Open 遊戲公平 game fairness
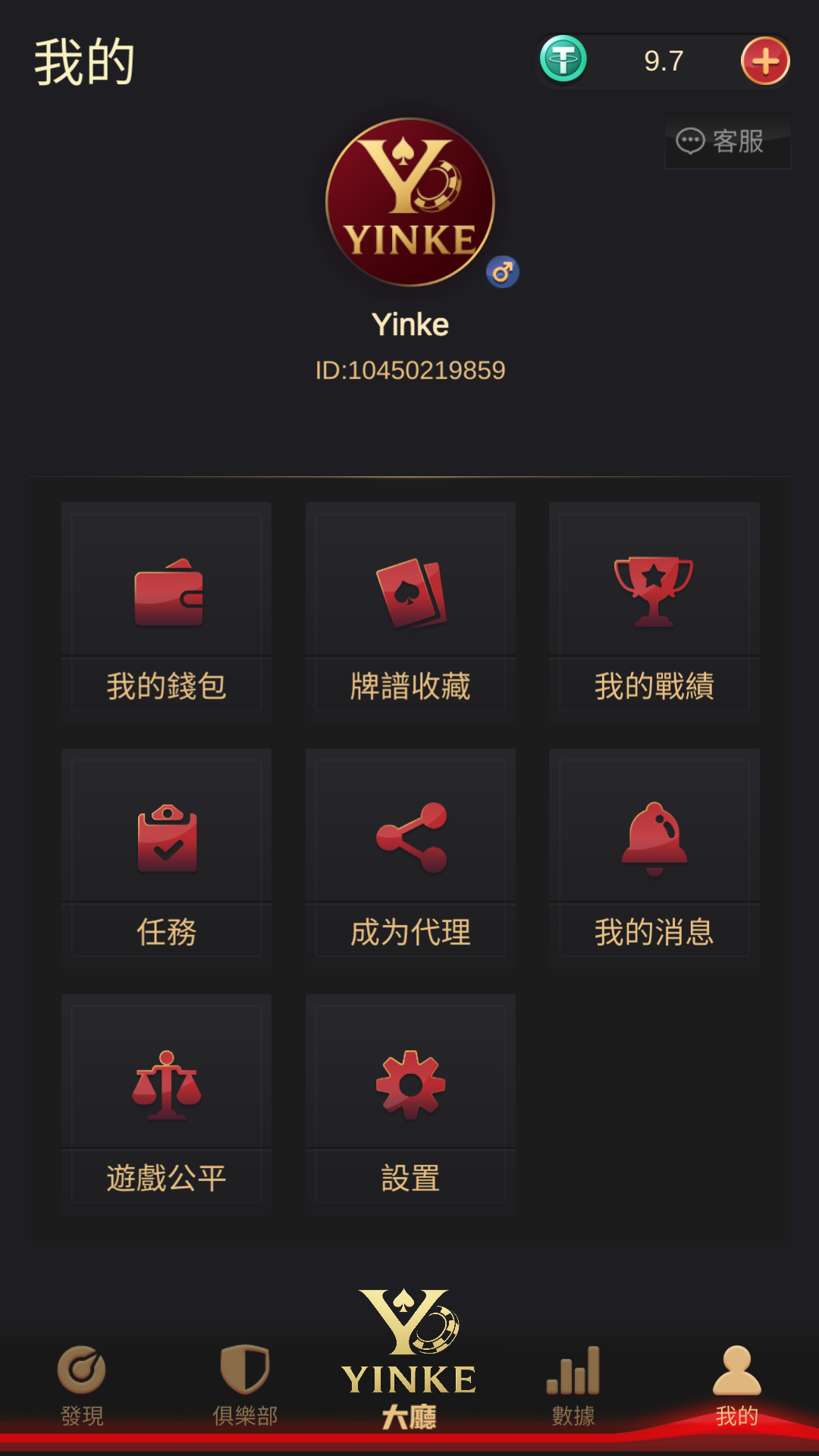 [166, 1100]
